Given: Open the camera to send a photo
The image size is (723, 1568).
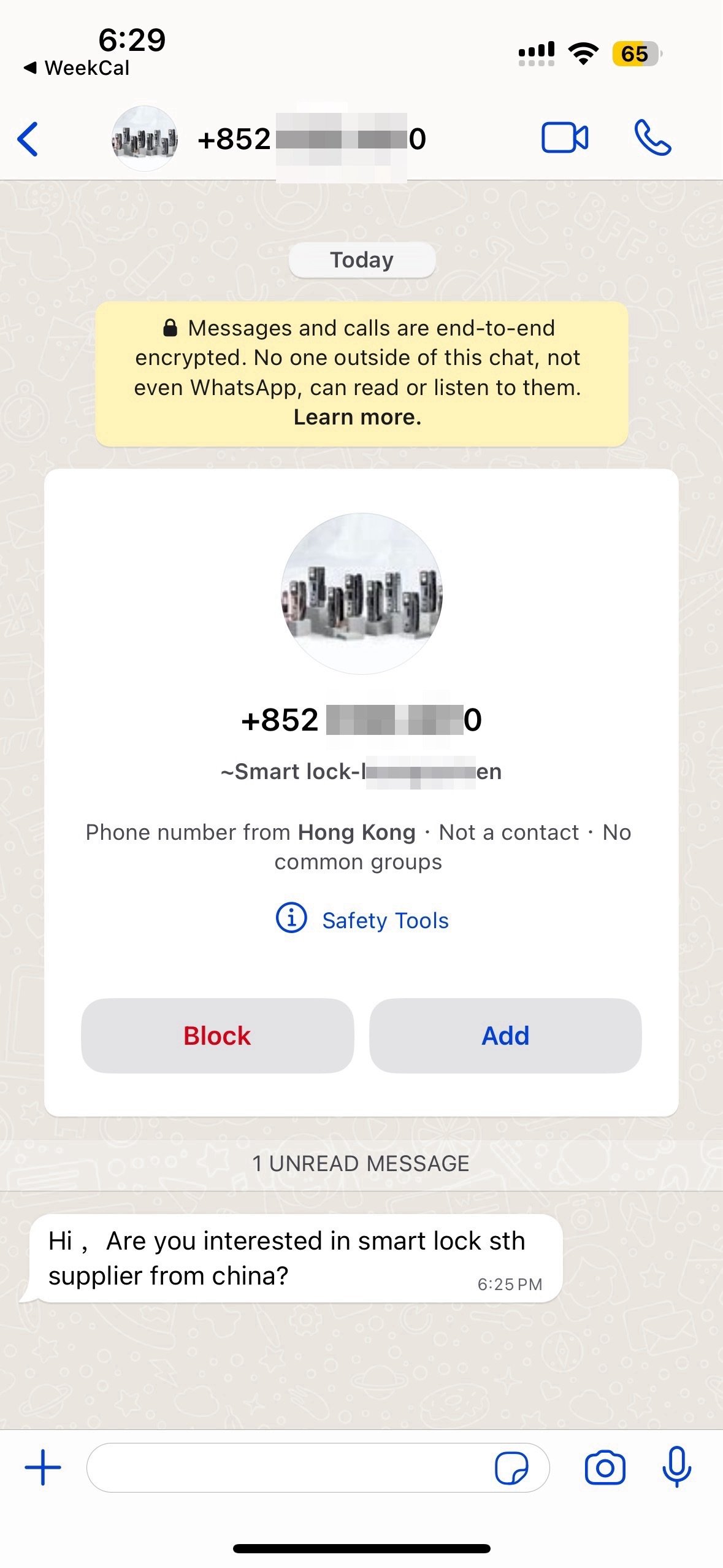Looking at the screenshot, I should tap(605, 1467).
